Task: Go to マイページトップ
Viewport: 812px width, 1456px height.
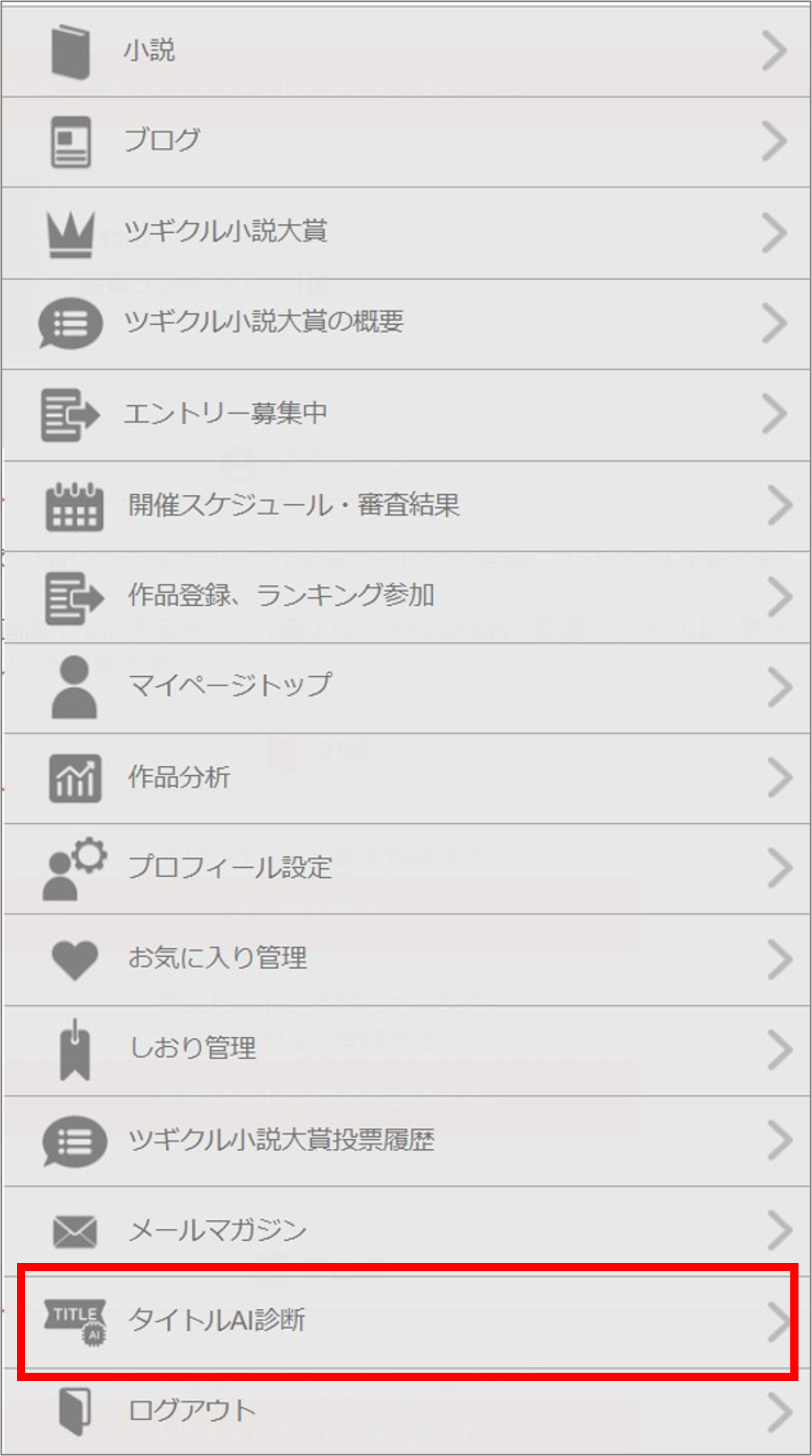Action: (406, 687)
